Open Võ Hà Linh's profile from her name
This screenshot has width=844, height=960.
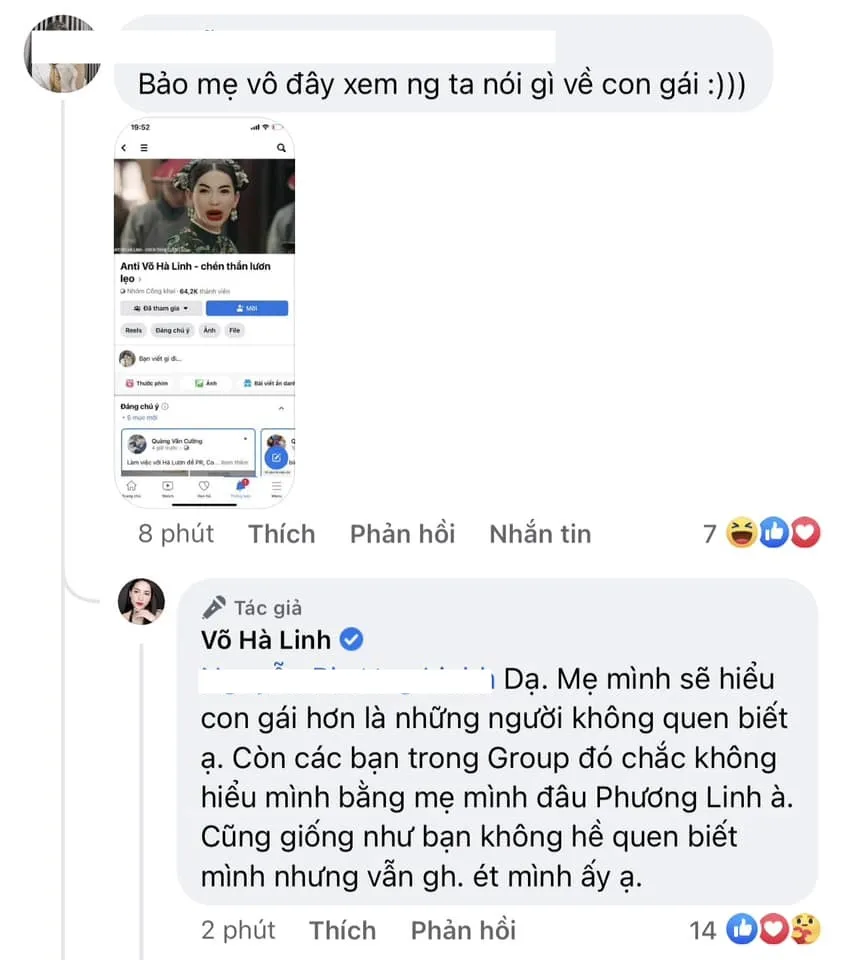[265, 640]
